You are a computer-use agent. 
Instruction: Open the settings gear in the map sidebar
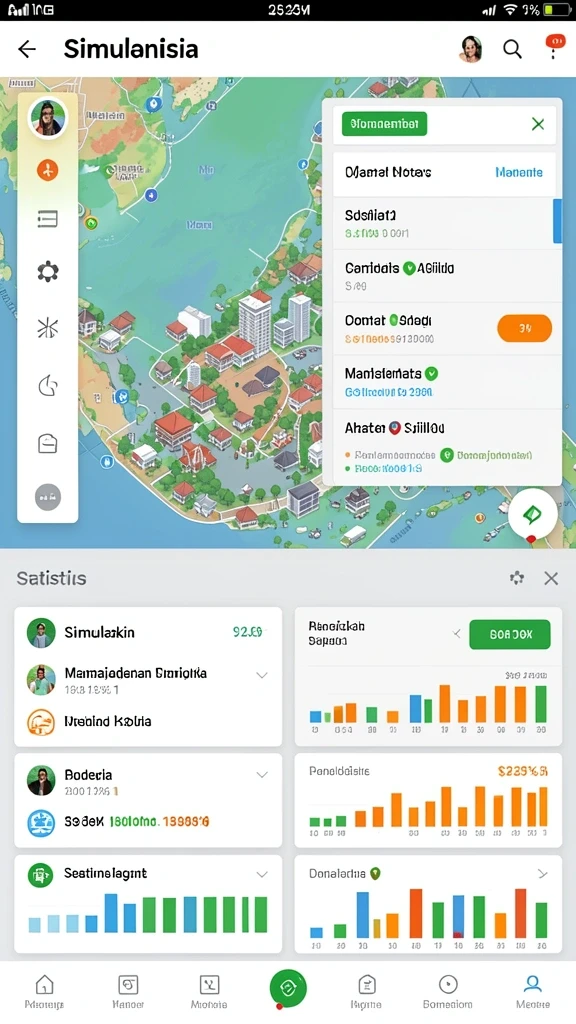48,271
